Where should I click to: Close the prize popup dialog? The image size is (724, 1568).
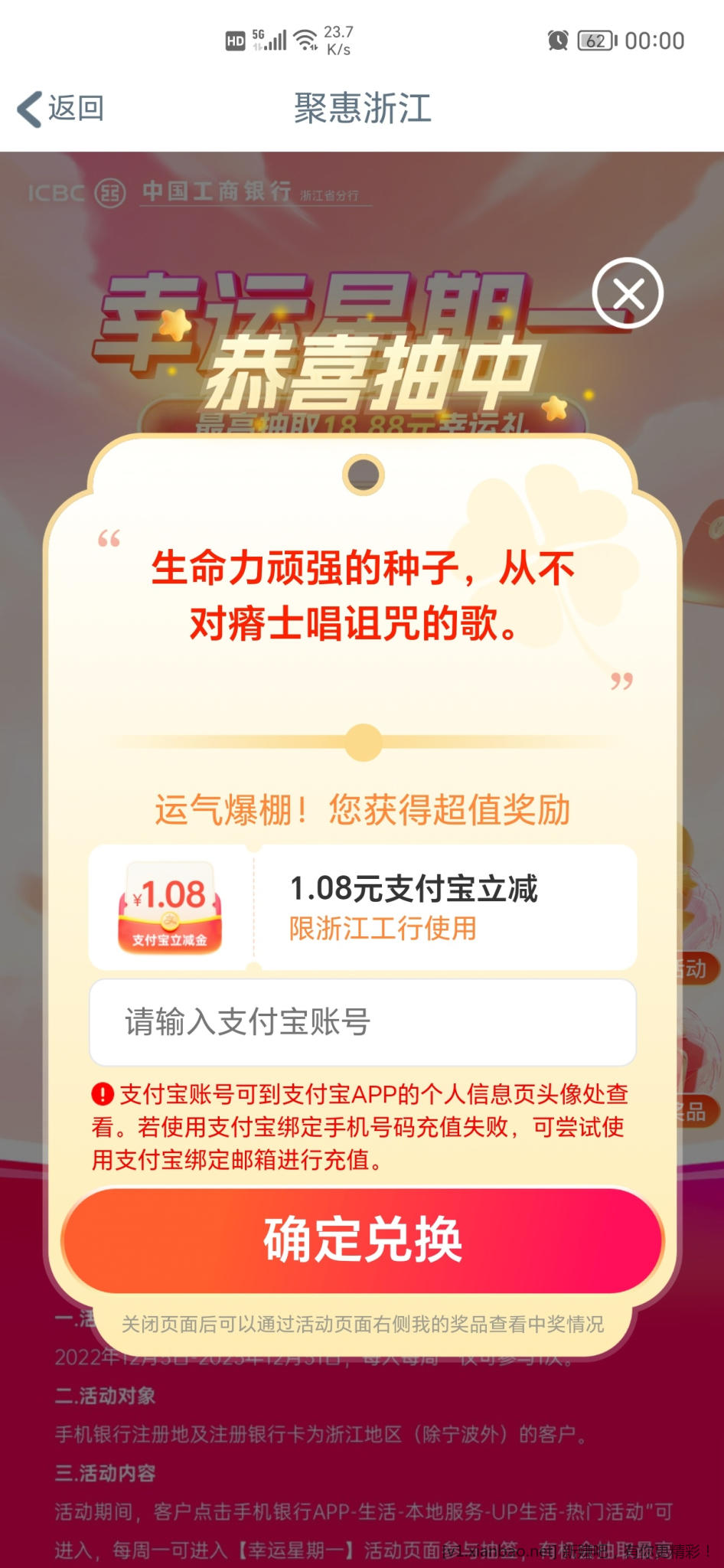628,293
